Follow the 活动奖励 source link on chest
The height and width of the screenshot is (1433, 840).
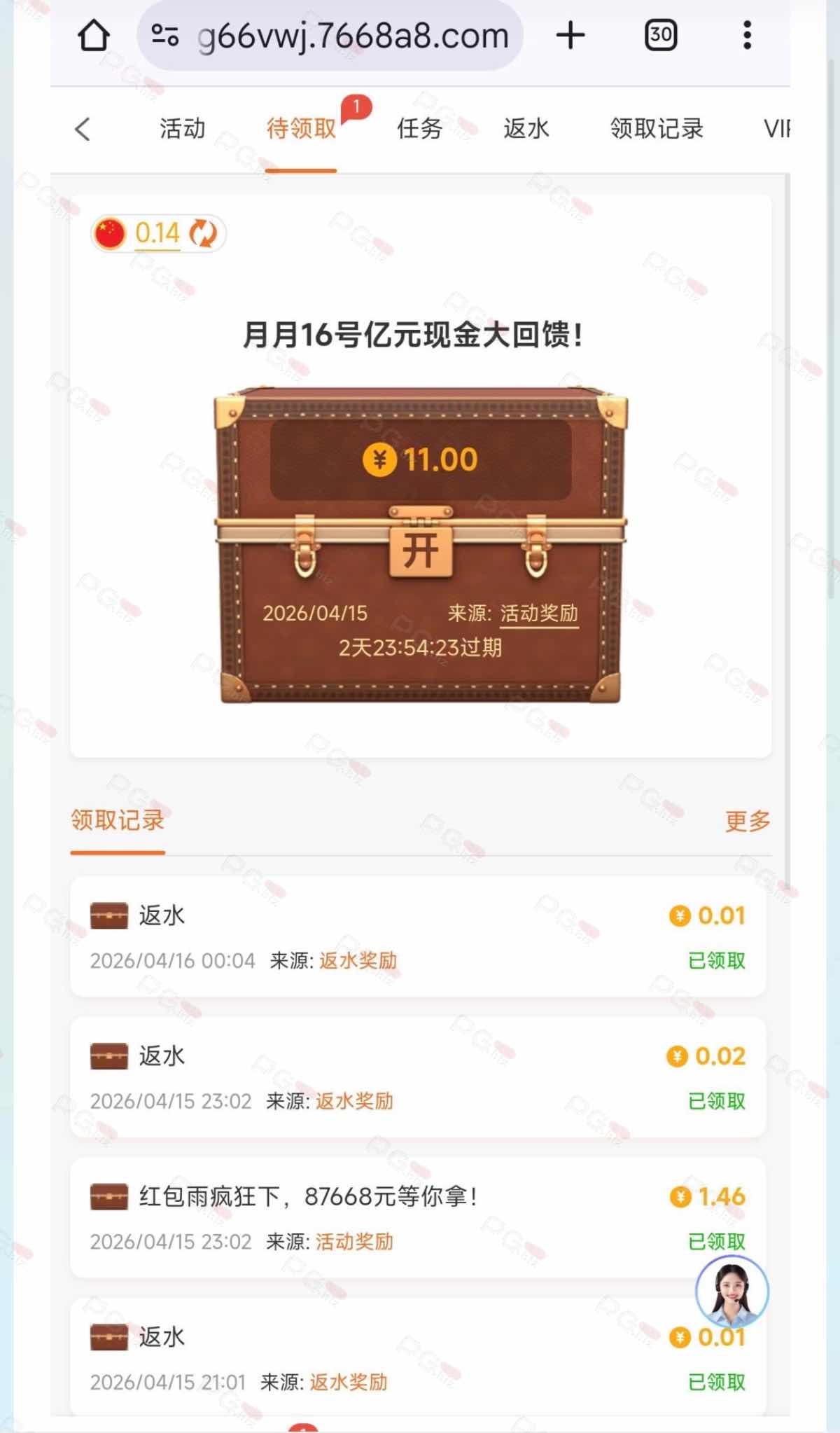(538, 614)
